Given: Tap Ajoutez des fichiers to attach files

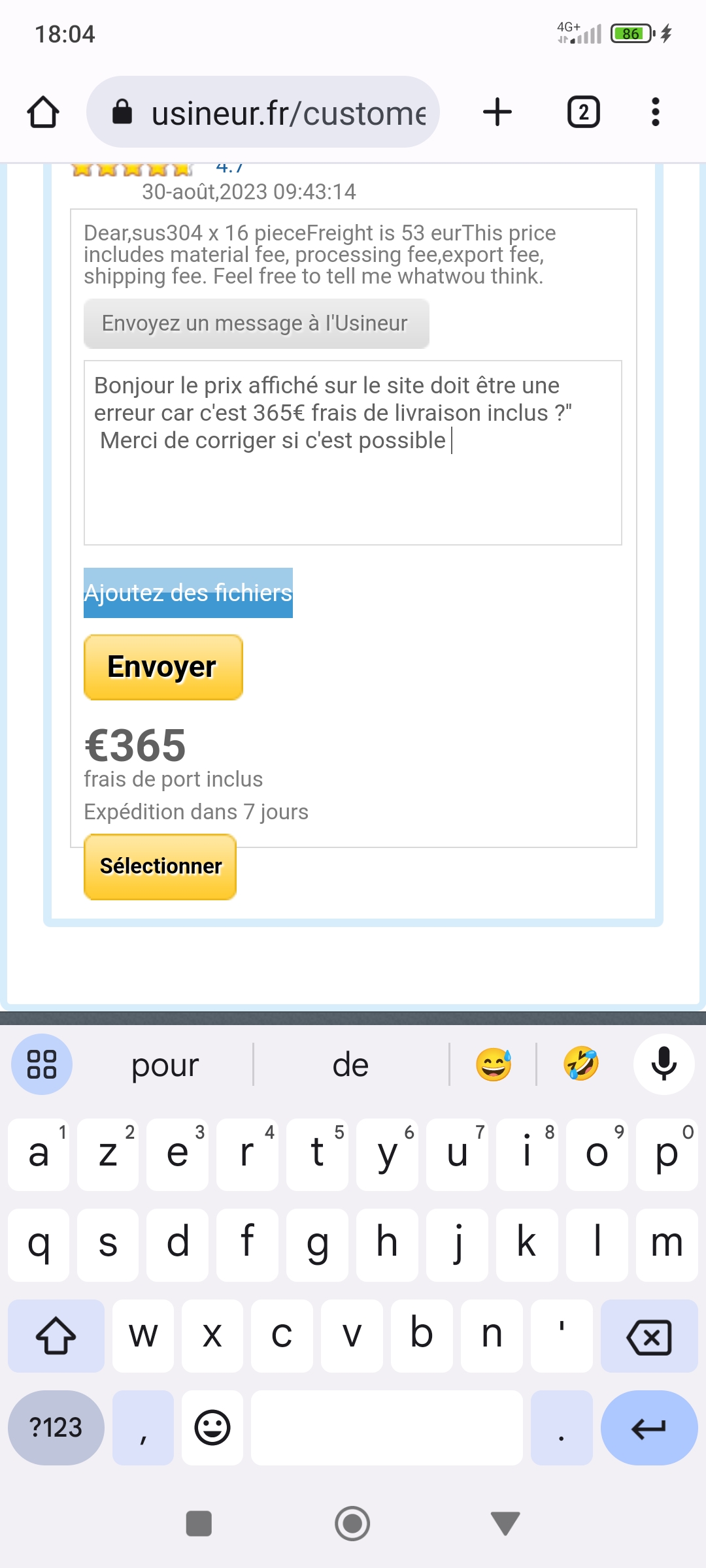Looking at the screenshot, I should tap(188, 593).
